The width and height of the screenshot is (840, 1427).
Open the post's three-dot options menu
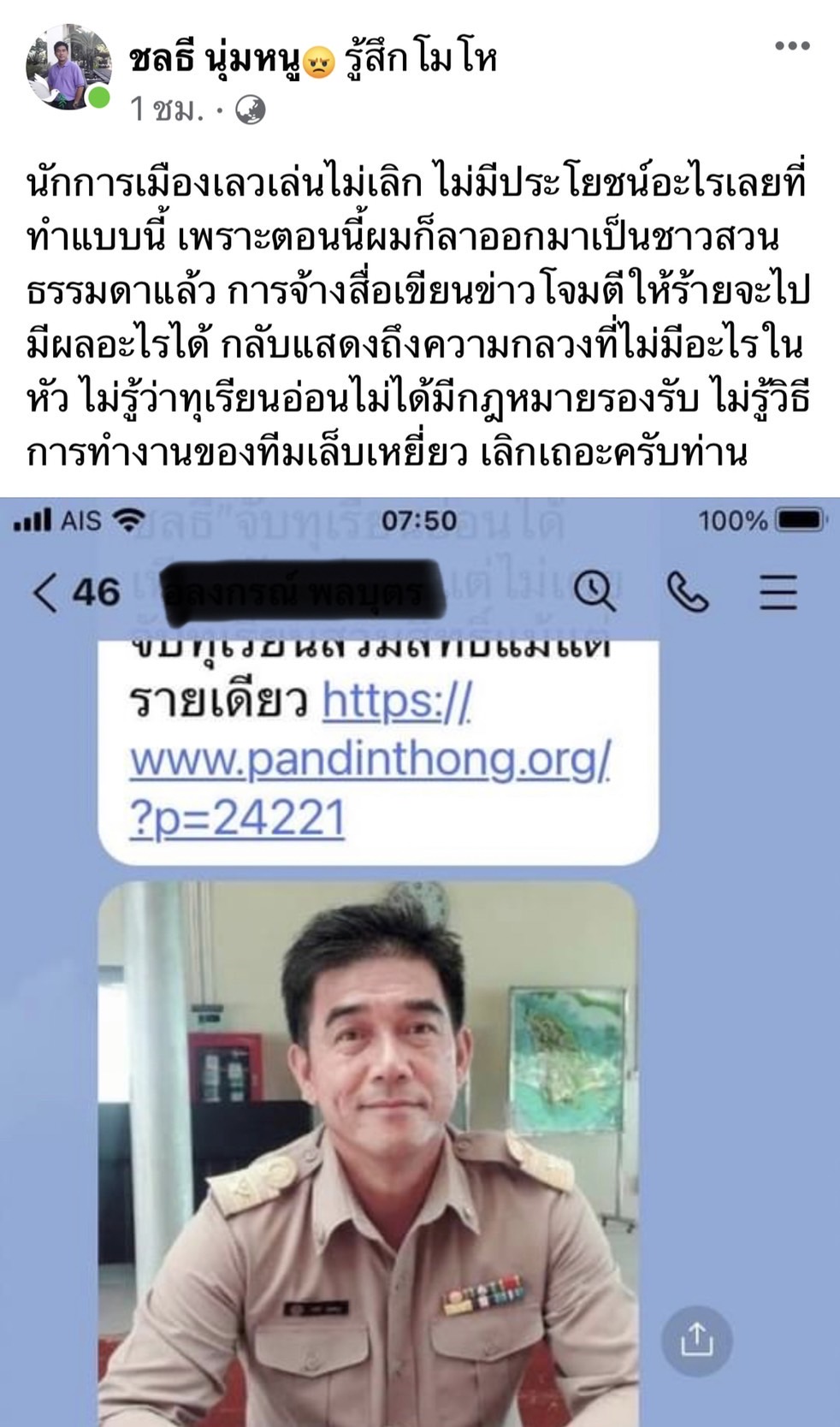point(792,46)
